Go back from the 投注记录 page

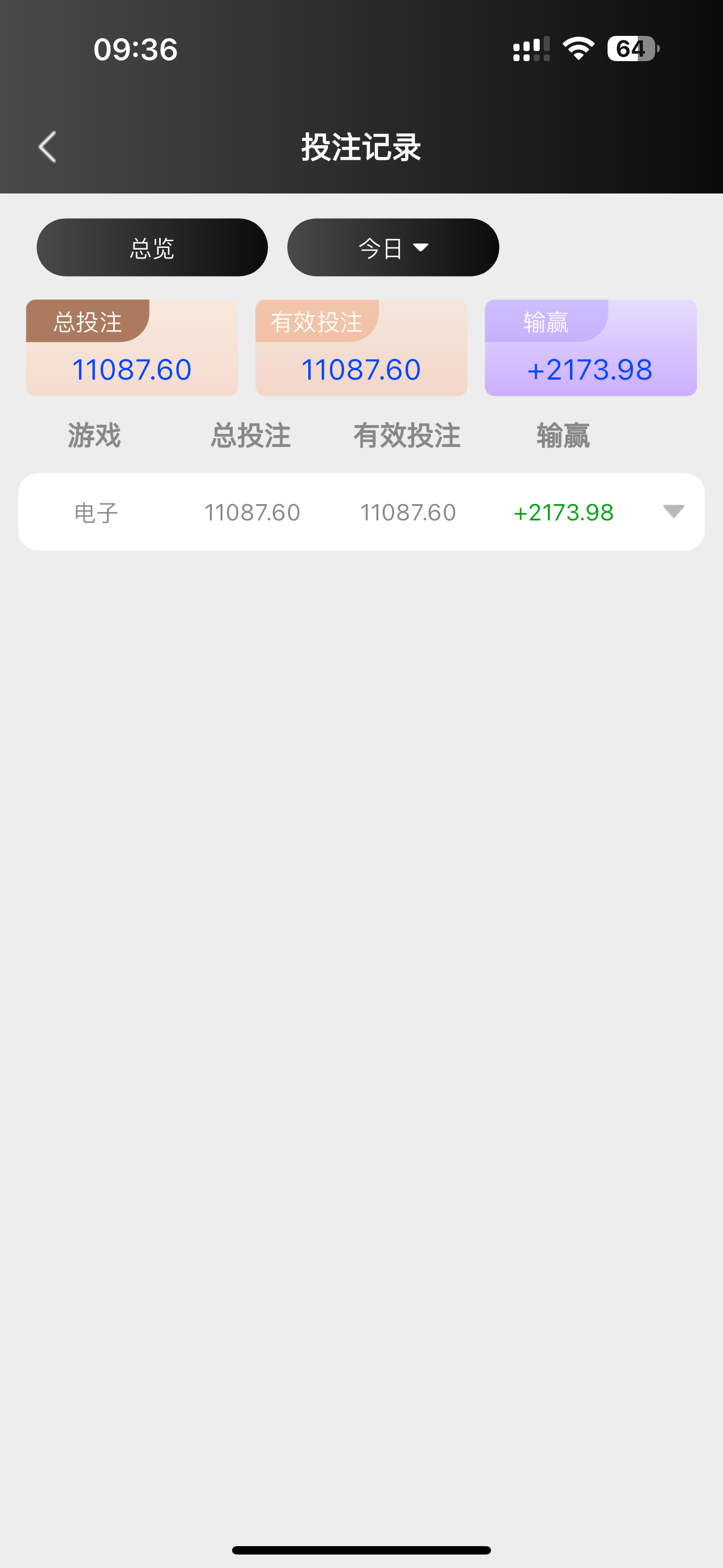(48, 147)
